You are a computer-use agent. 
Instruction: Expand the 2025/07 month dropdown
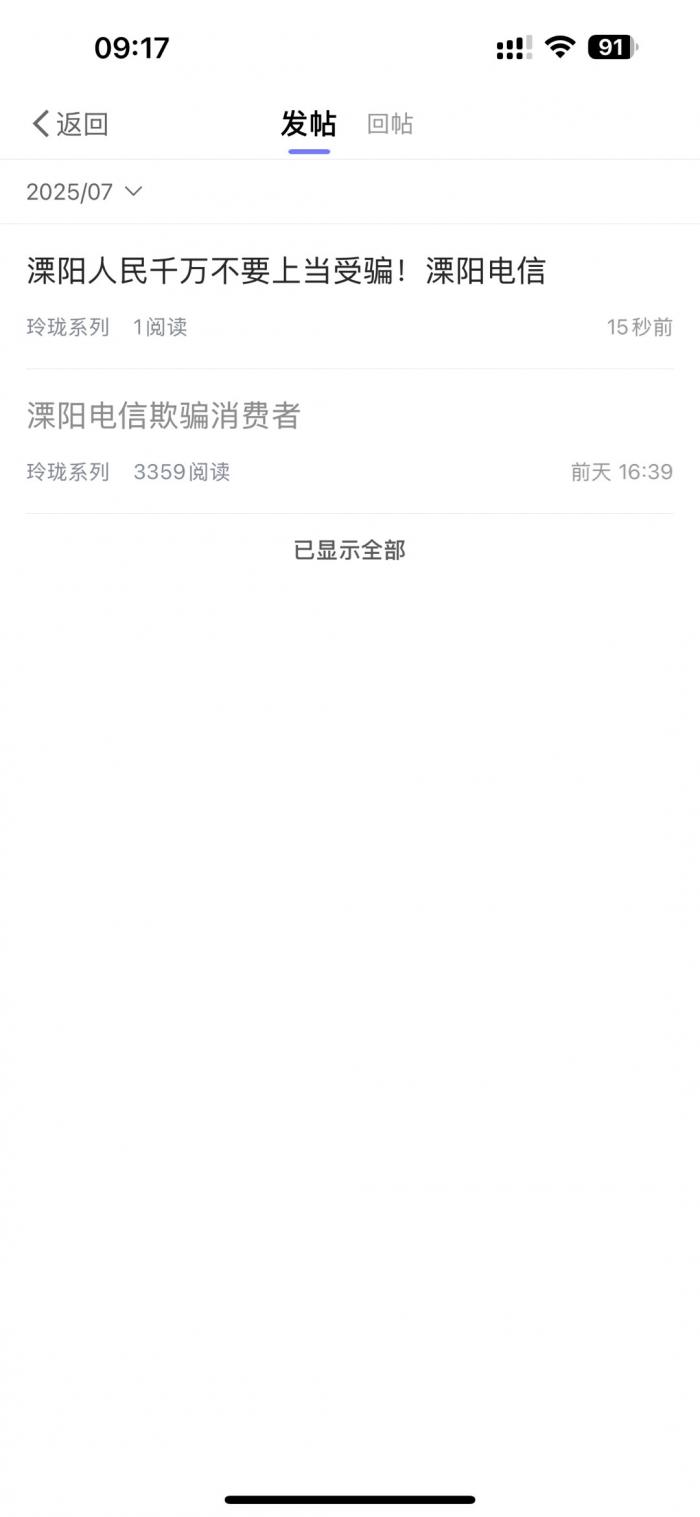pos(84,192)
